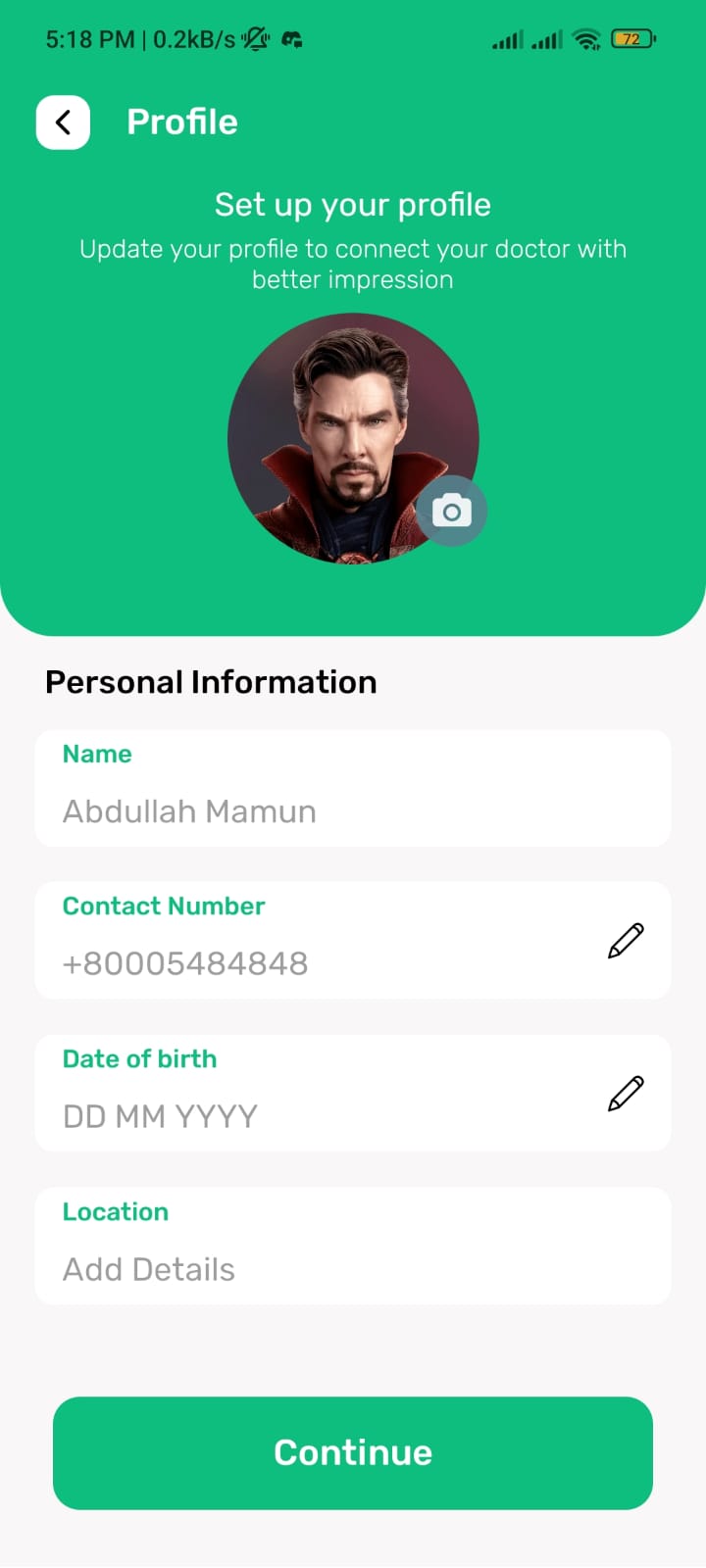Open the camera icon to change profile photo
The height and width of the screenshot is (1568, 706).
451,510
